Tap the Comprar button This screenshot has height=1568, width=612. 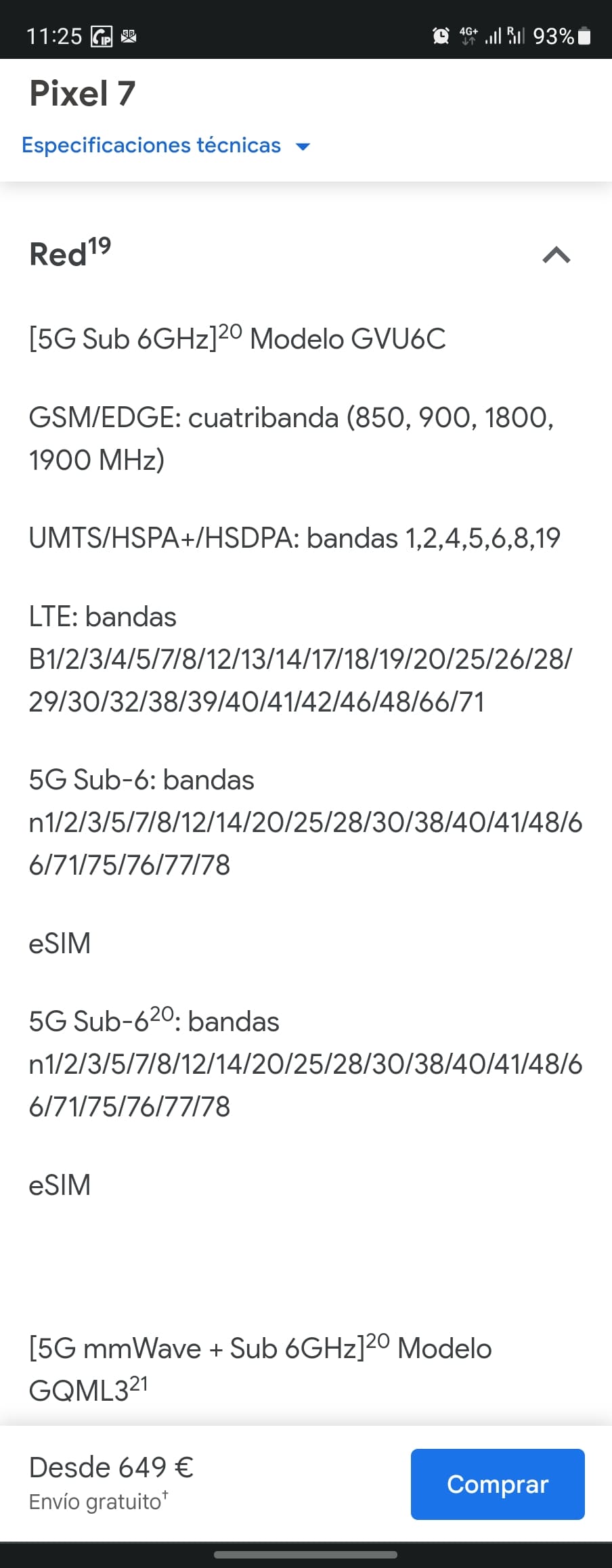pyautogui.click(x=498, y=1484)
